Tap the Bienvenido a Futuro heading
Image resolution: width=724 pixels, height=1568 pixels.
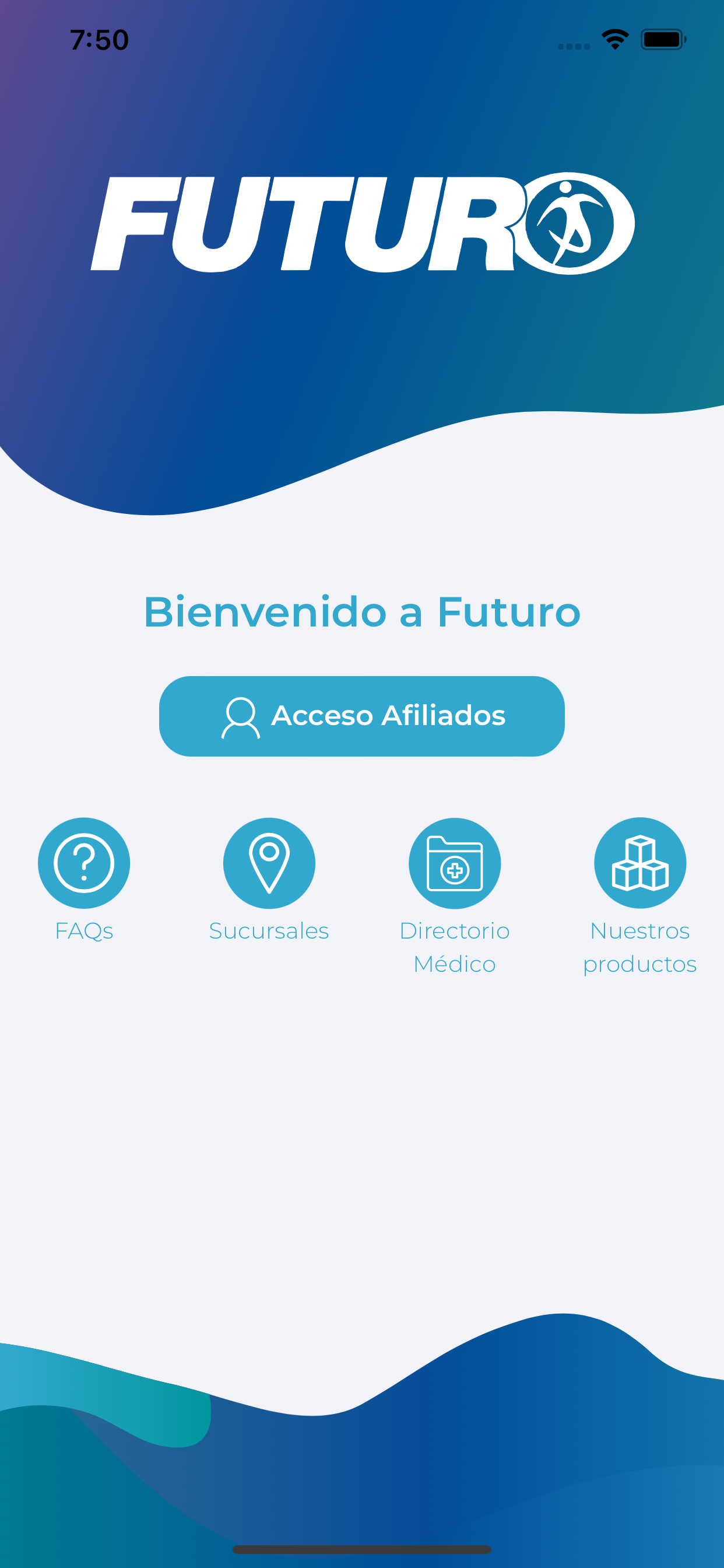point(362,613)
